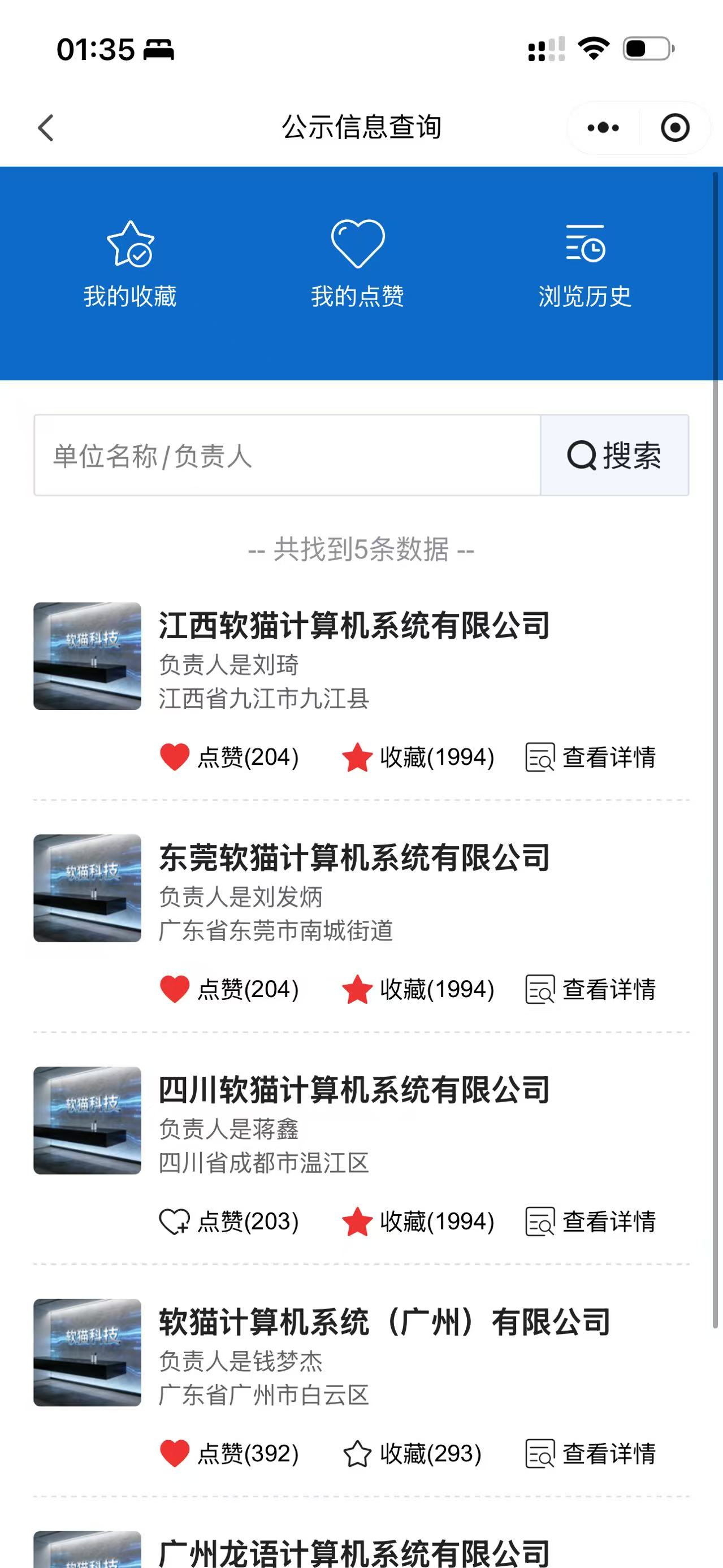This screenshot has height=1568, width=723.
Task: Unlike 江西软猫计算机系统有限公司
Action: coord(230,757)
